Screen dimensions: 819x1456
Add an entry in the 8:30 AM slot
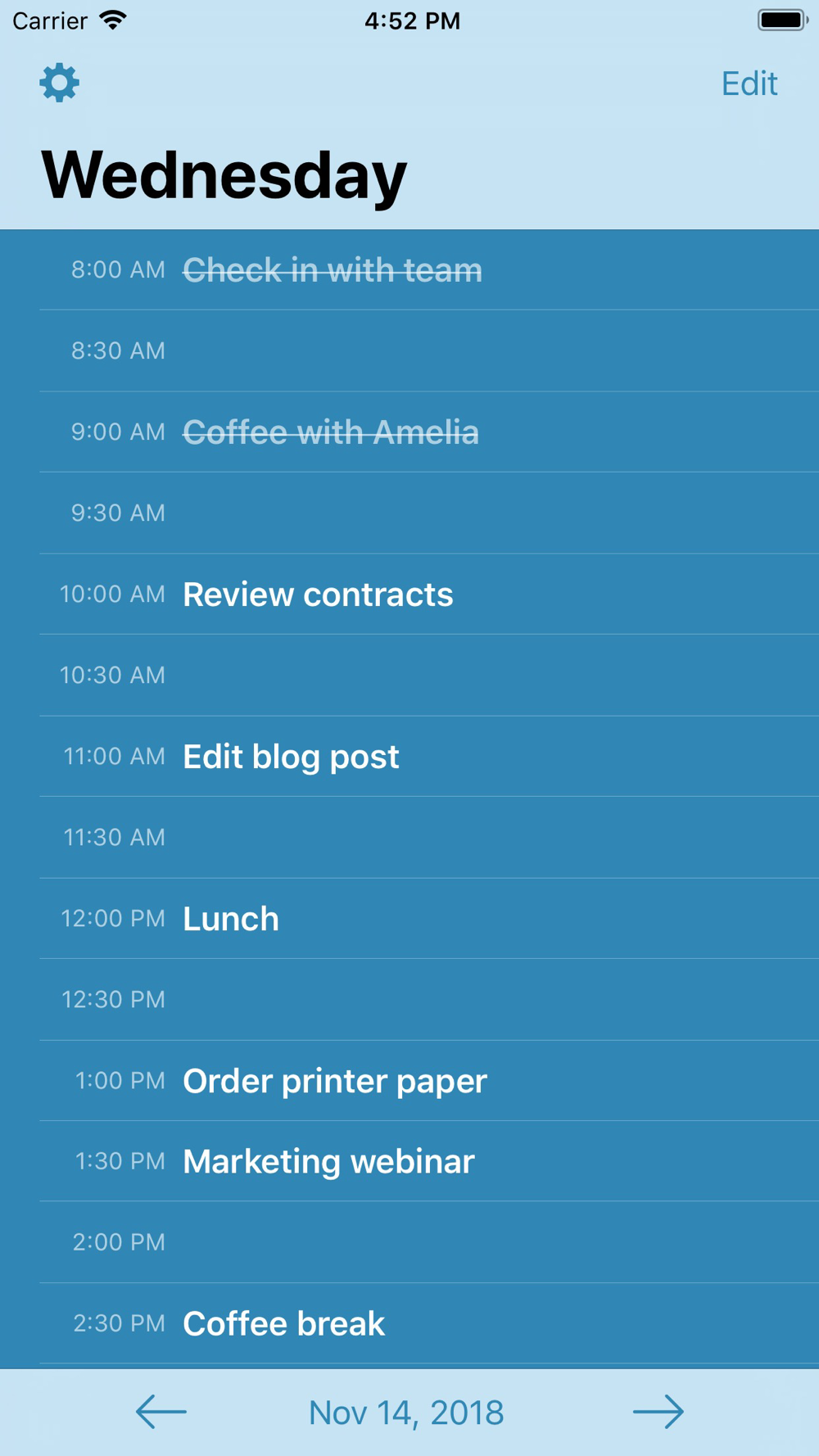tap(409, 350)
